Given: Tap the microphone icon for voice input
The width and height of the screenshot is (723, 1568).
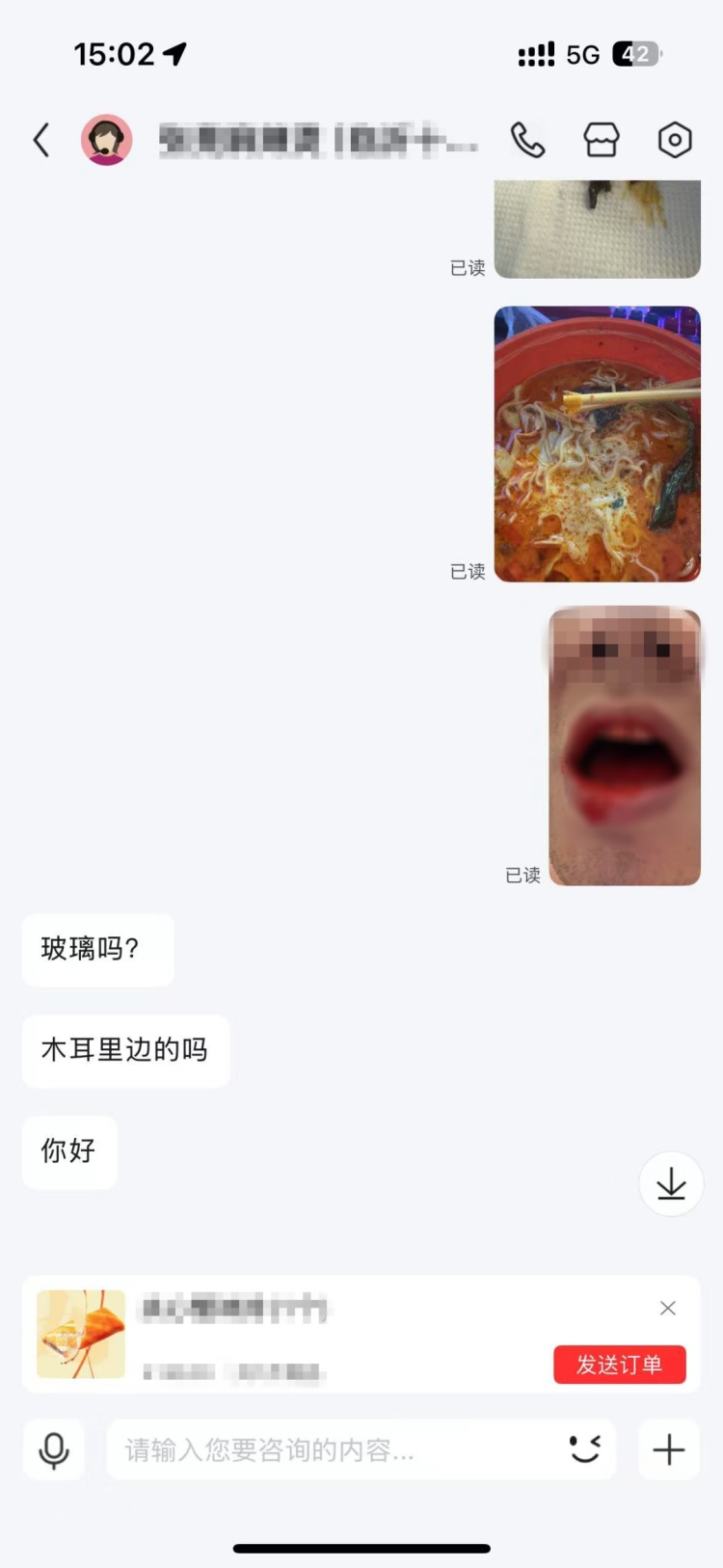Looking at the screenshot, I should click(x=53, y=1449).
